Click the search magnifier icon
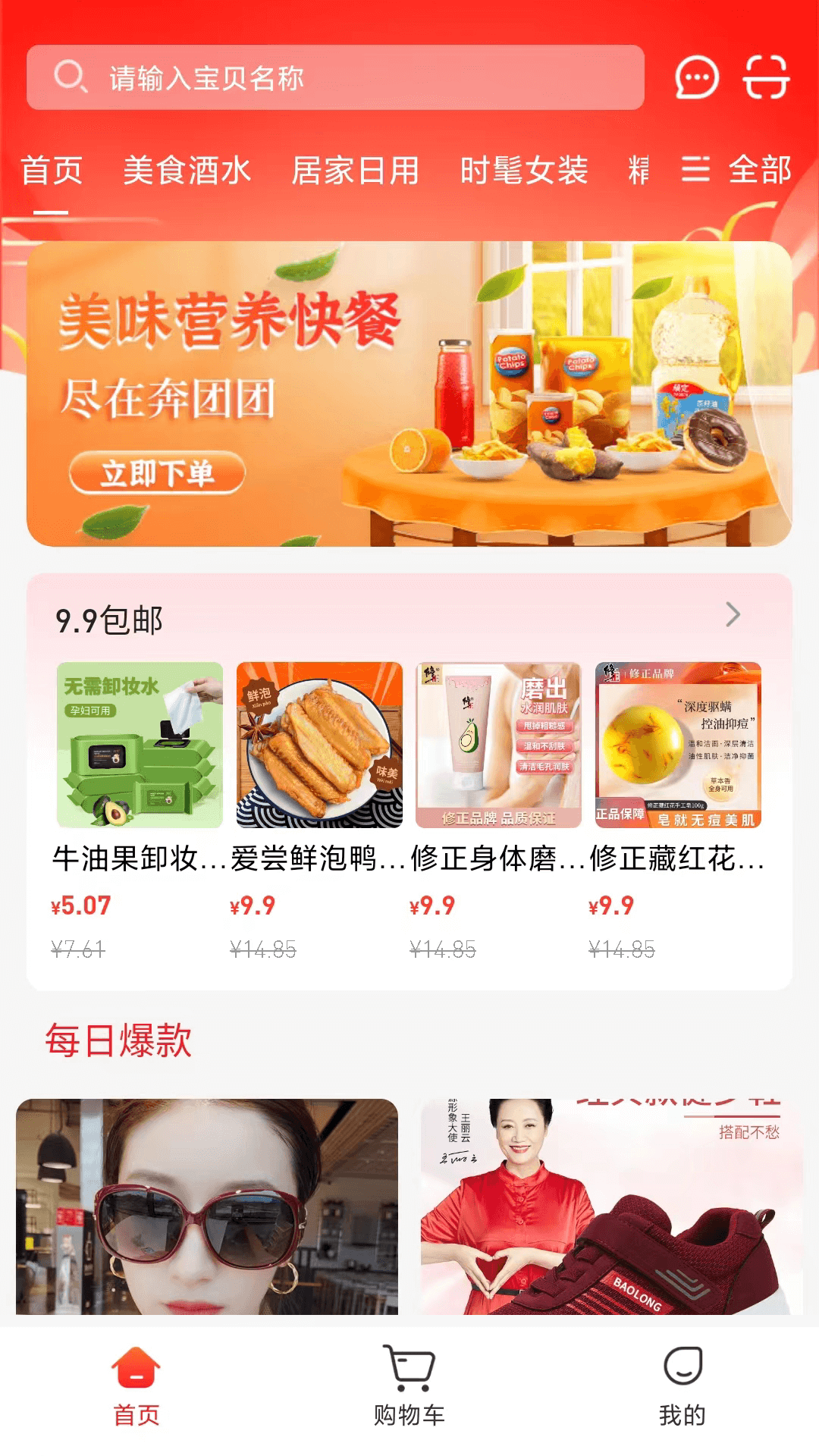 coord(71,76)
